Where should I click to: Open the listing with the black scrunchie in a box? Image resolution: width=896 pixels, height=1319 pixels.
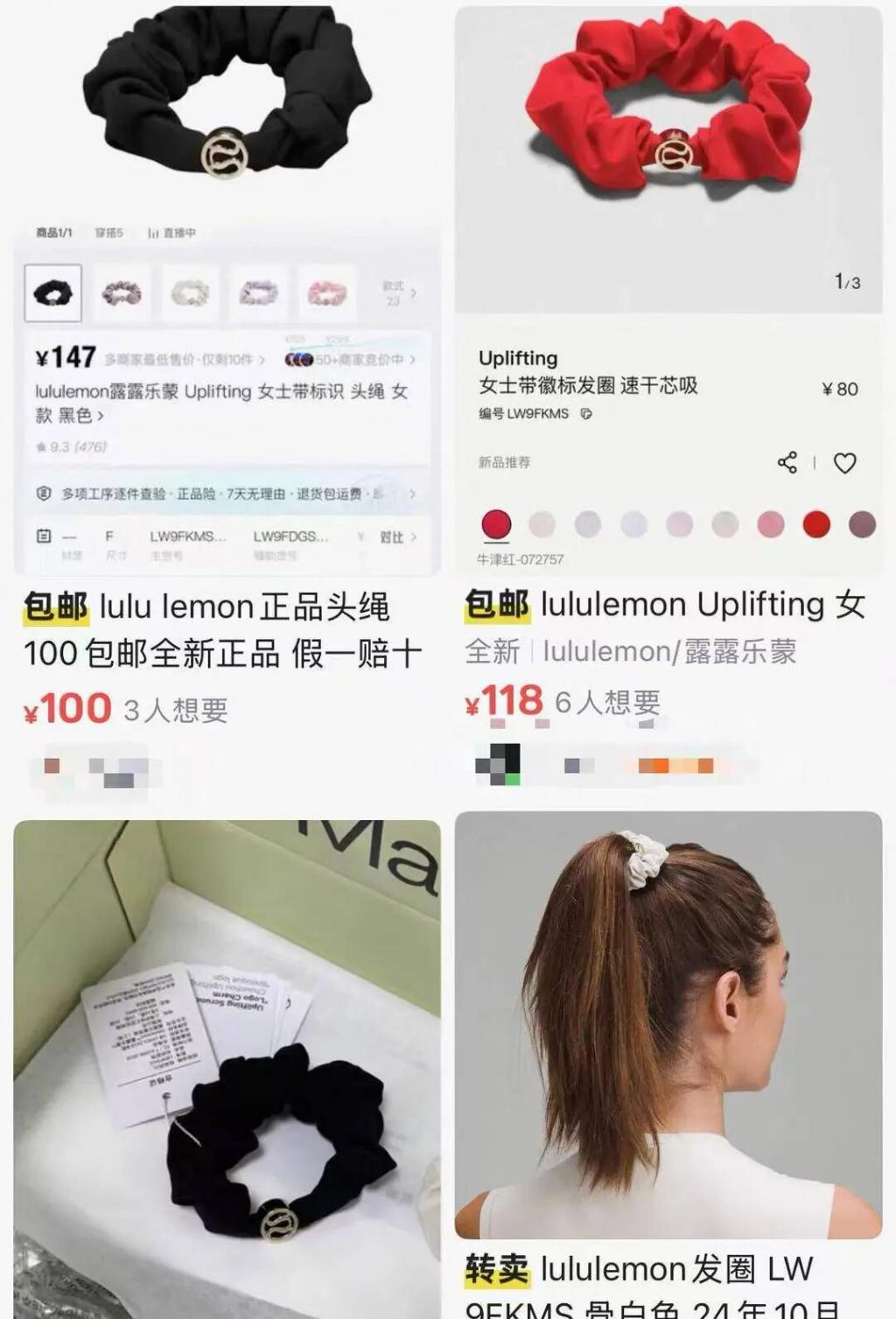pyautogui.click(x=226, y=1068)
